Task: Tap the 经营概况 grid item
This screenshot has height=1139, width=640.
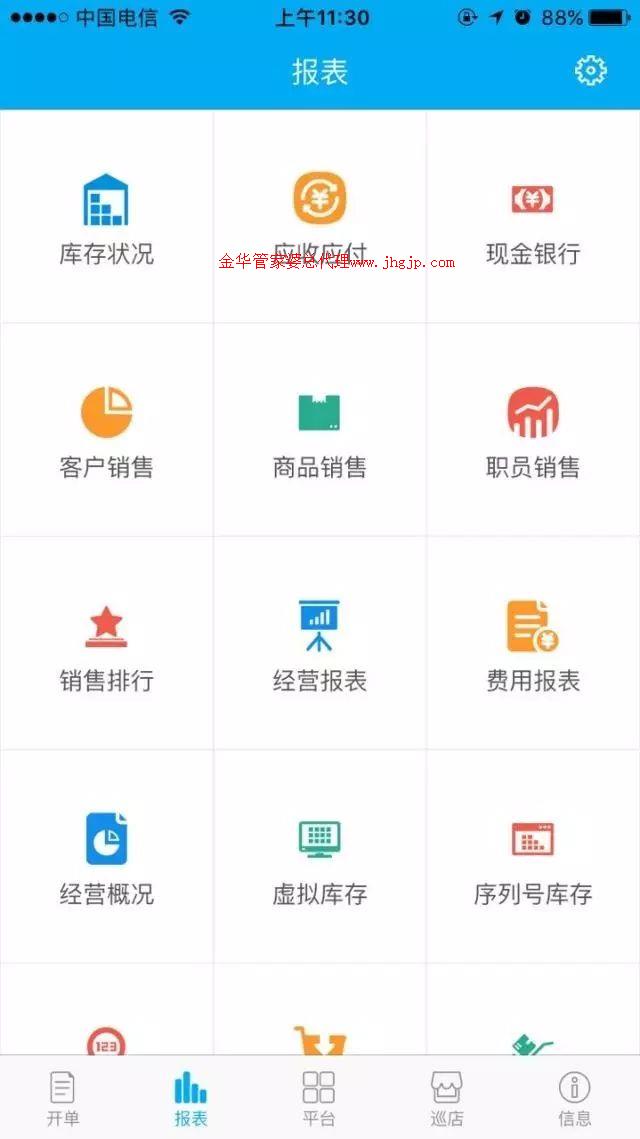Action: tap(106, 858)
